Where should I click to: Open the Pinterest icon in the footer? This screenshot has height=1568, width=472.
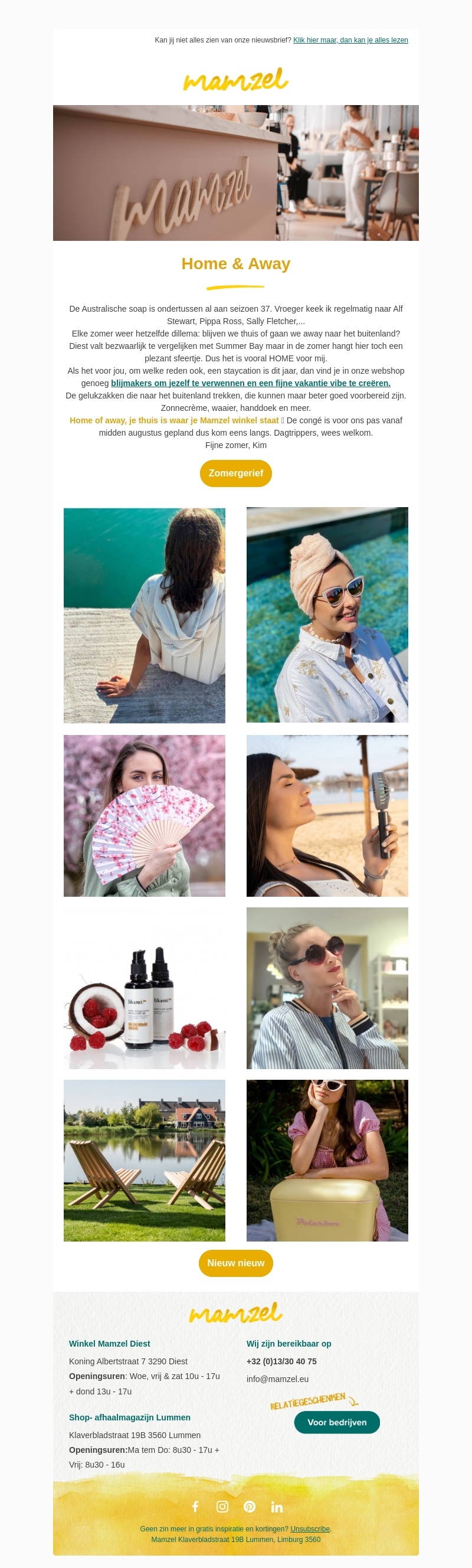(250, 1506)
